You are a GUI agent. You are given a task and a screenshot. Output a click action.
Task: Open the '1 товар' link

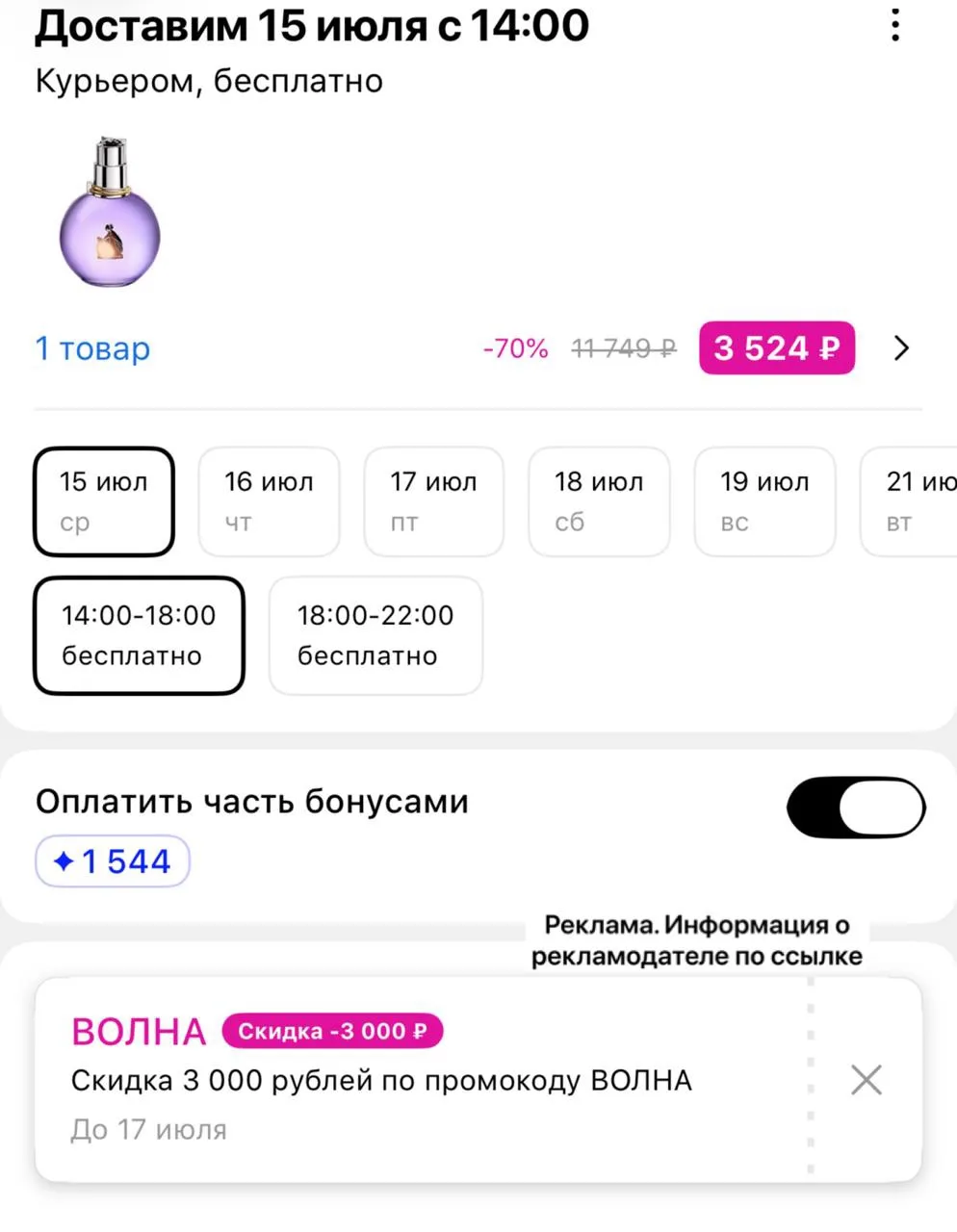pyautogui.click(x=92, y=348)
